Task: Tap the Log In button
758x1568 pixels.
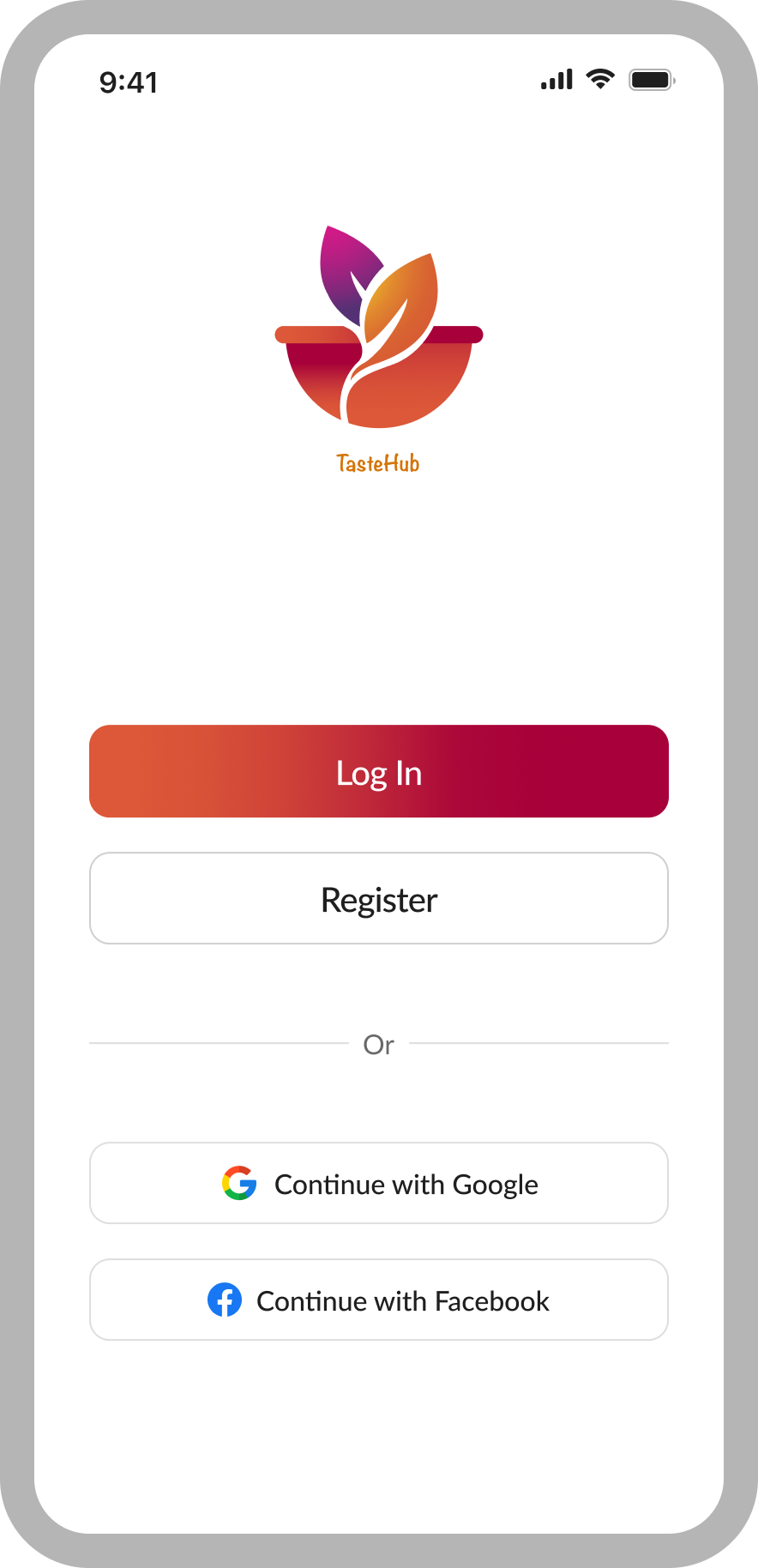Action: pyautogui.click(x=378, y=771)
